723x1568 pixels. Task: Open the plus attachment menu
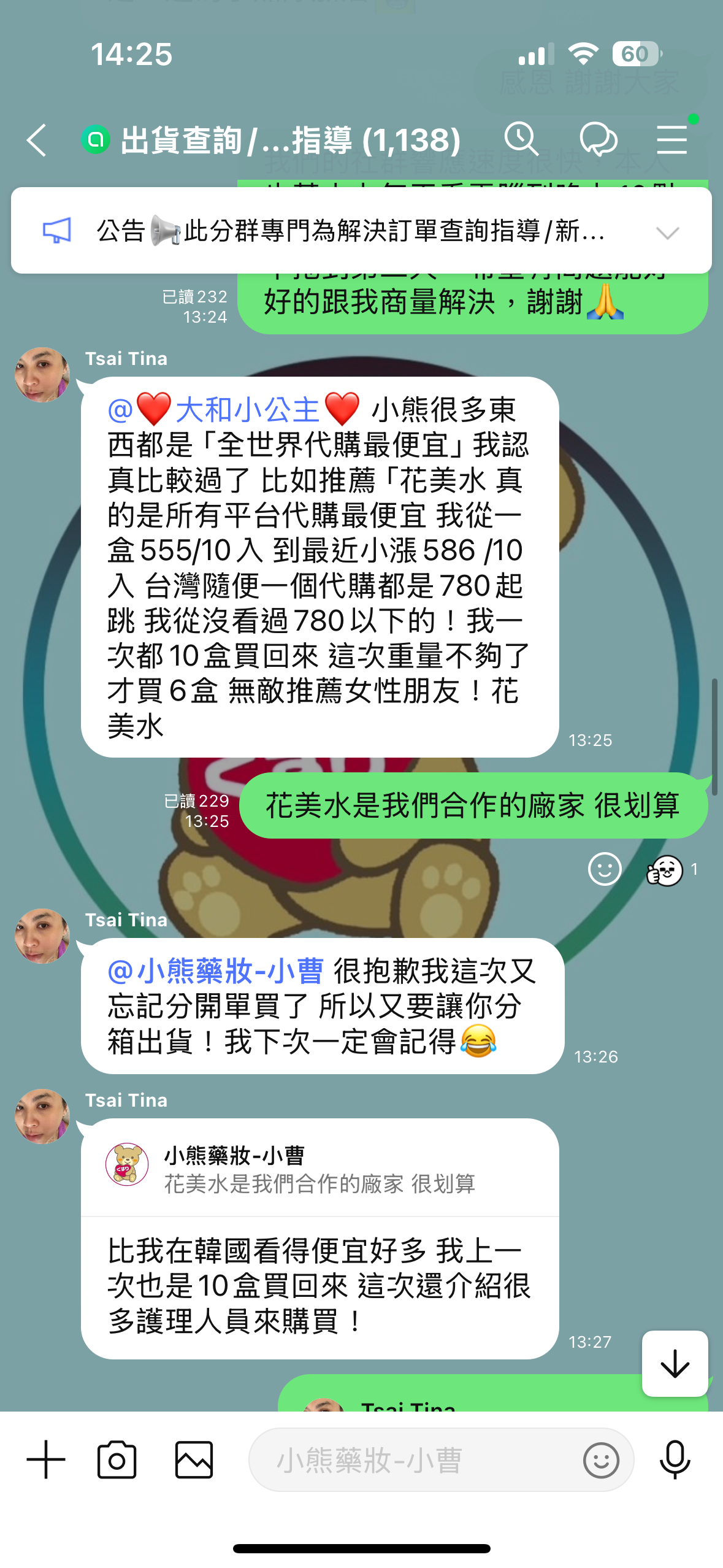pos(46,1459)
